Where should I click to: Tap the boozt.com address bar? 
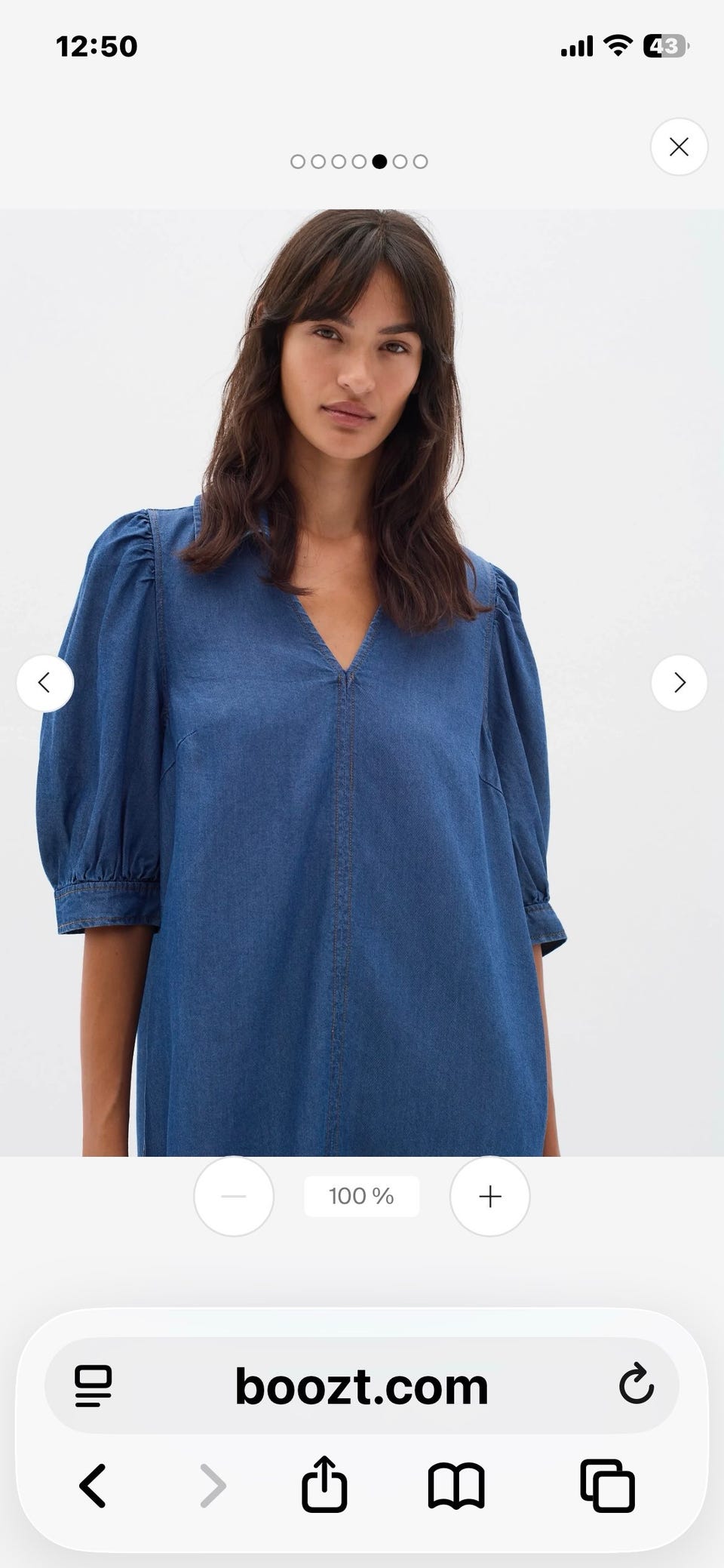click(x=362, y=1385)
